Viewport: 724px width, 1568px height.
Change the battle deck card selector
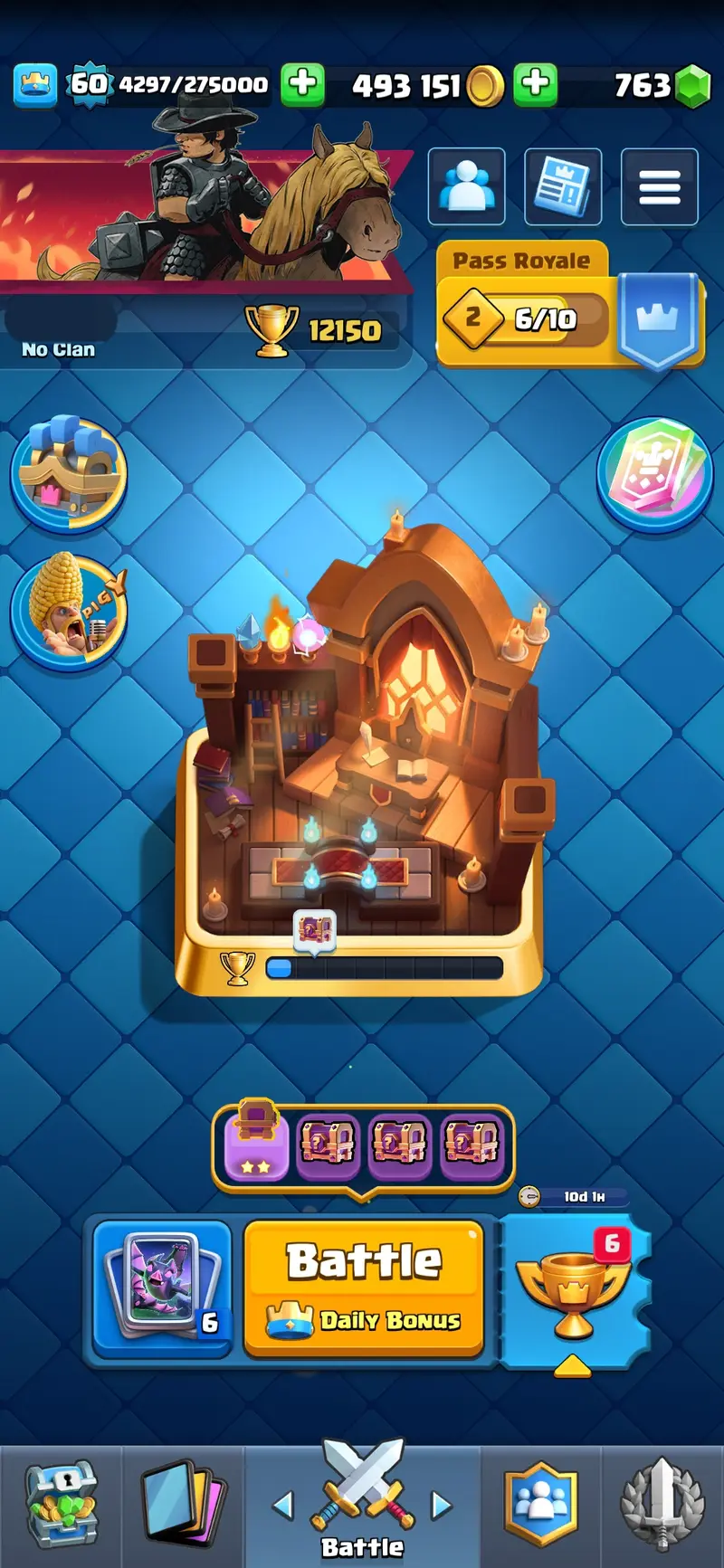163,1287
